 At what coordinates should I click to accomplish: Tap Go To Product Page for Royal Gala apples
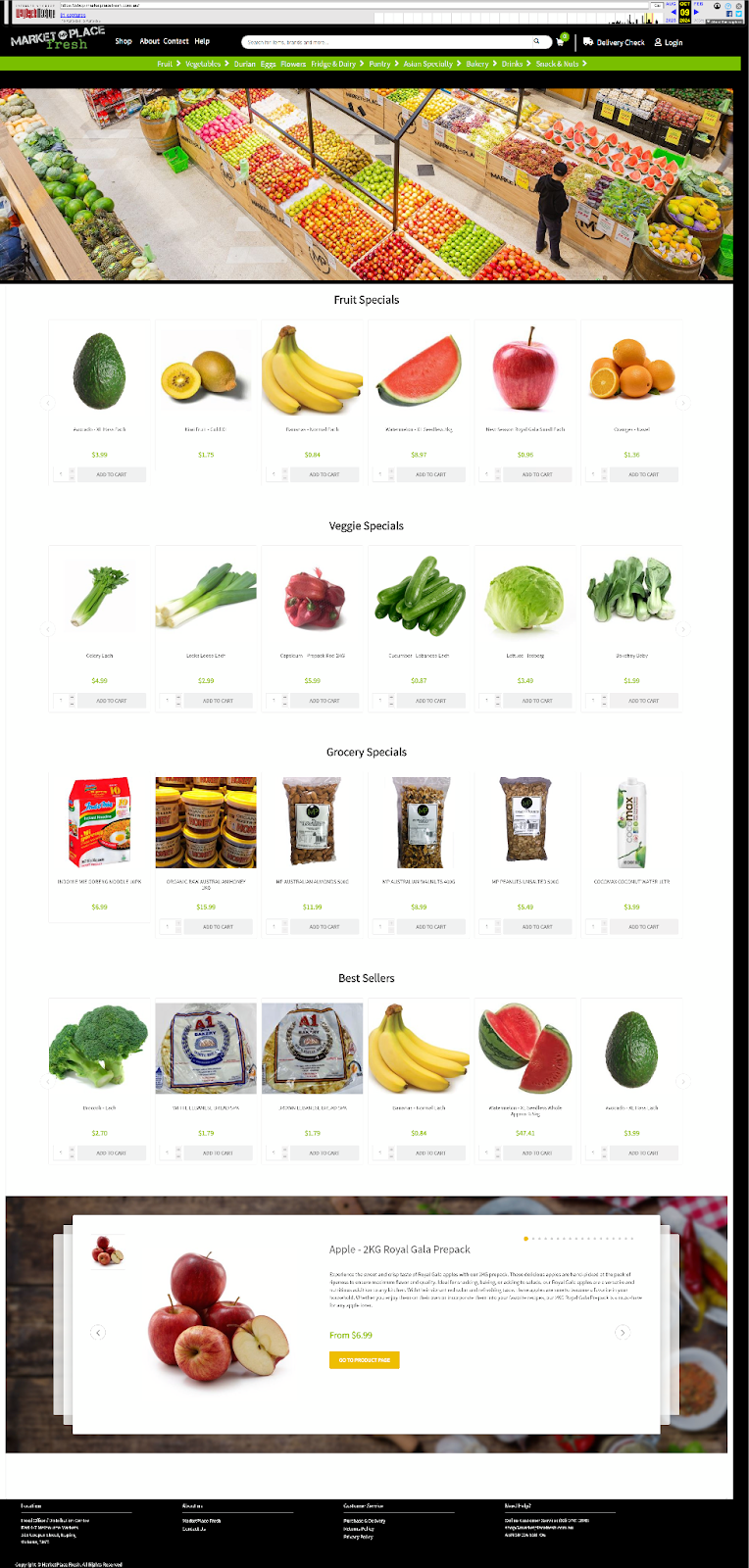[x=364, y=1360]
